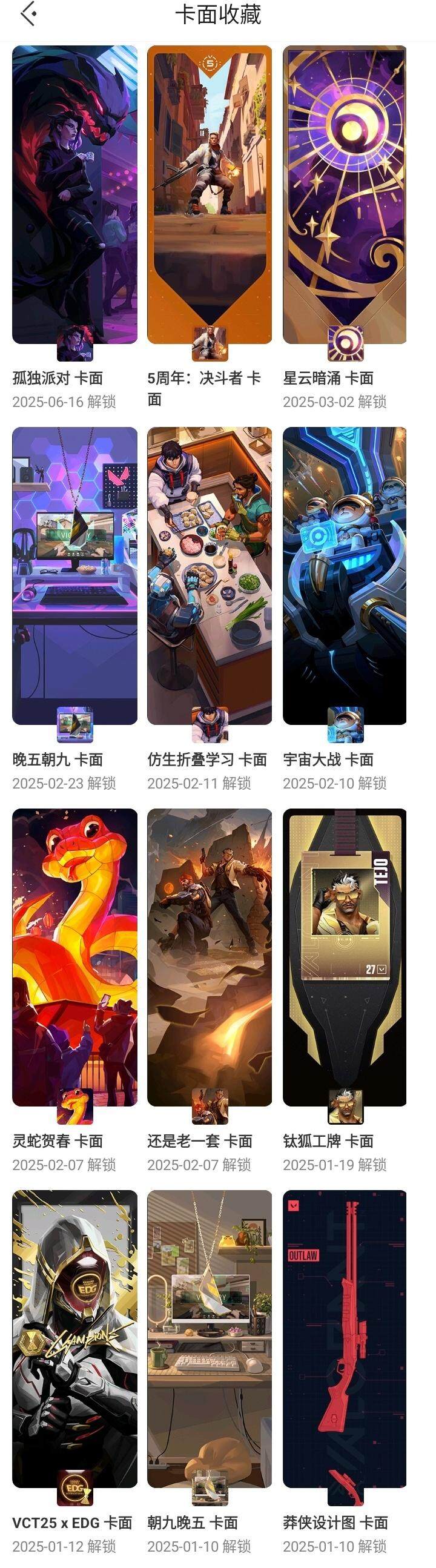View the 钛狐工牌 card
This screenshot has height=1568, width=436.
click(345, 957)
